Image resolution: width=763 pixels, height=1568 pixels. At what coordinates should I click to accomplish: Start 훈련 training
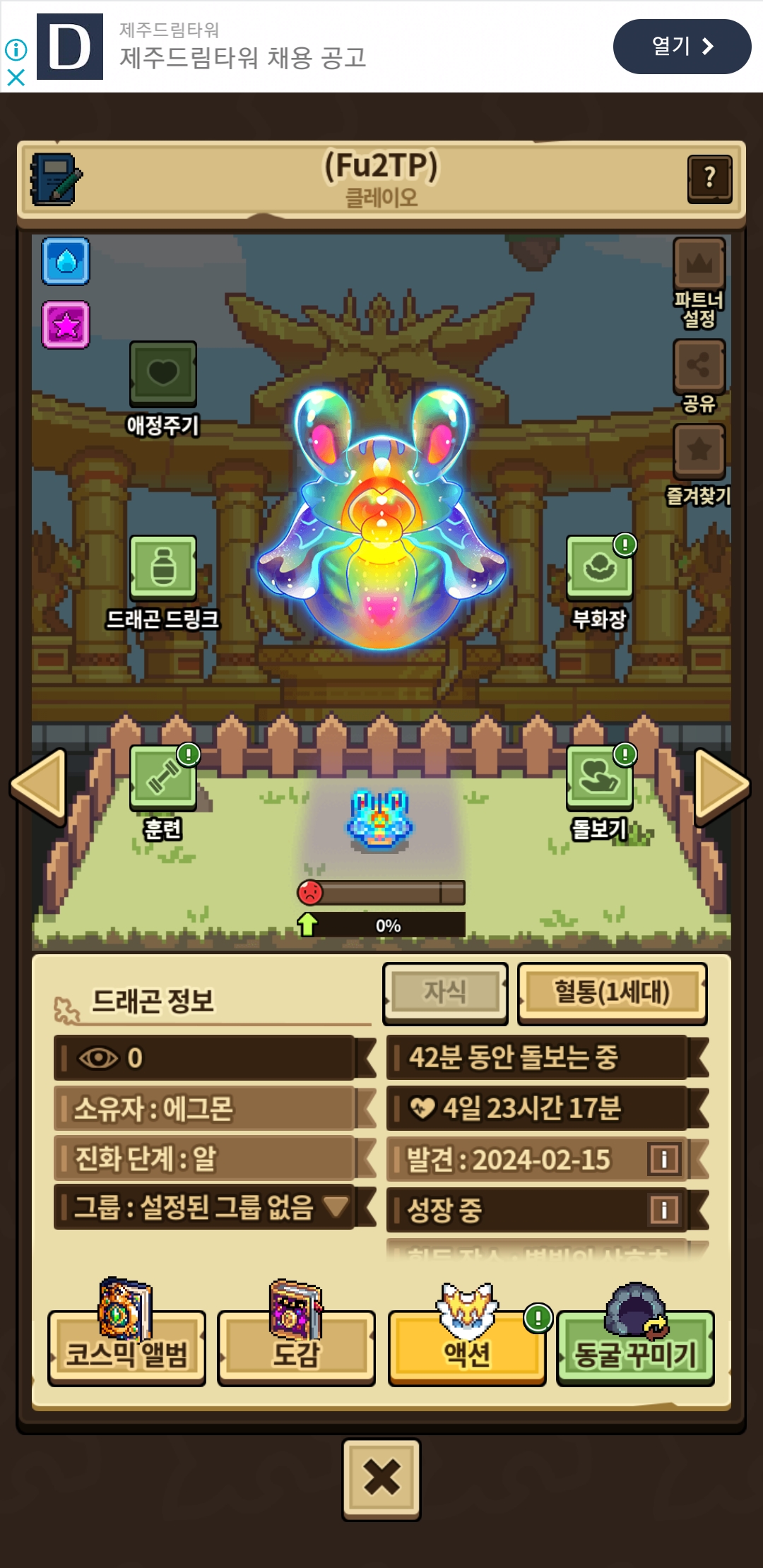(162, 778)
